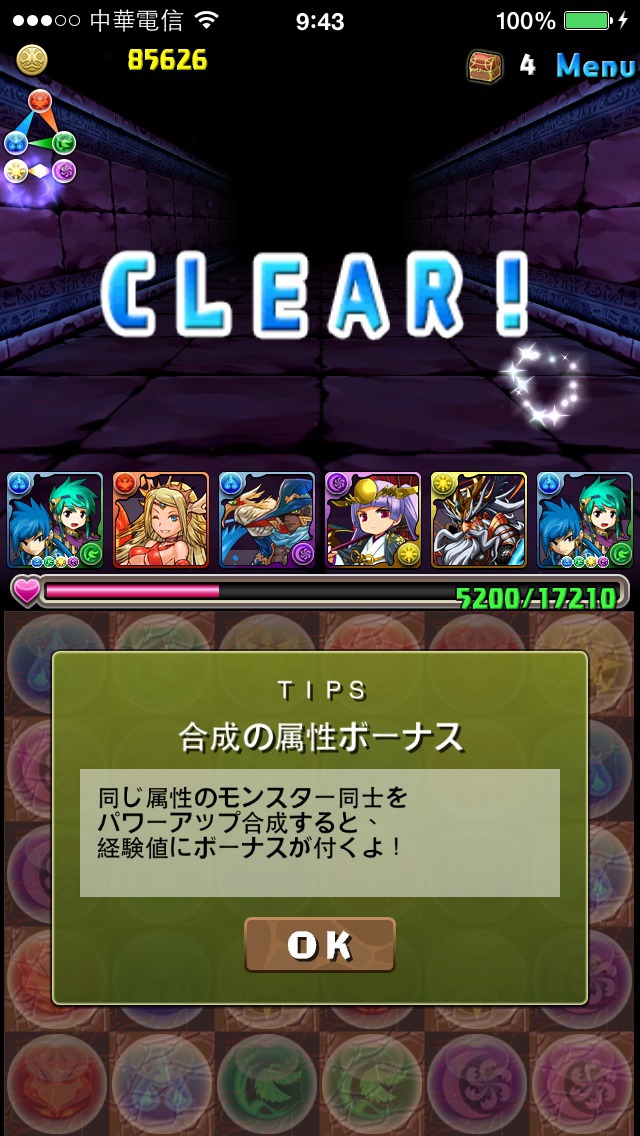Open the Menu at the top right
The width and height of the screenshot is (640, 1136).
point(596,65)
